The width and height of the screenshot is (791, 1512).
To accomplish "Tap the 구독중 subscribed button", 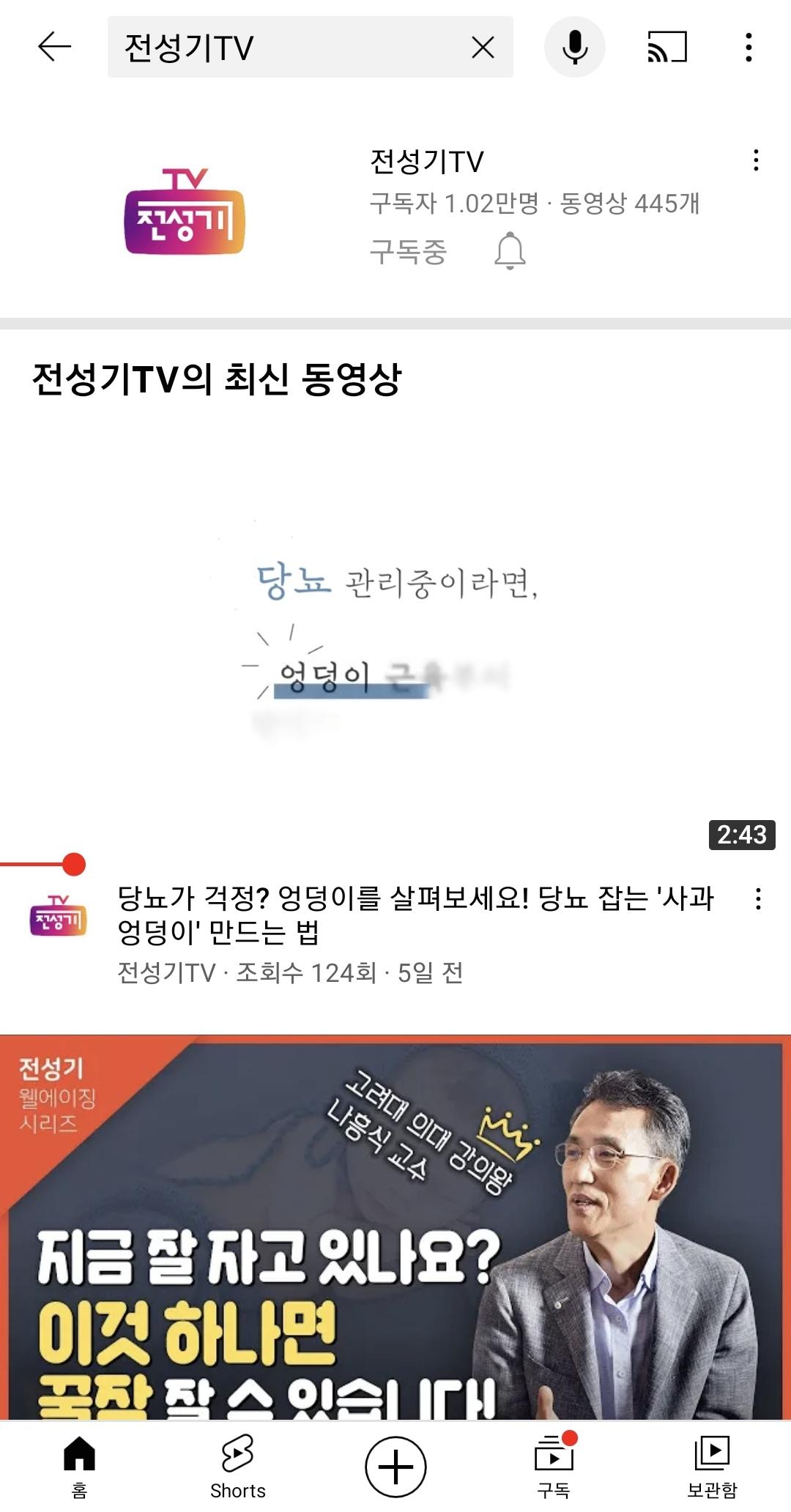I will point(408,252).
